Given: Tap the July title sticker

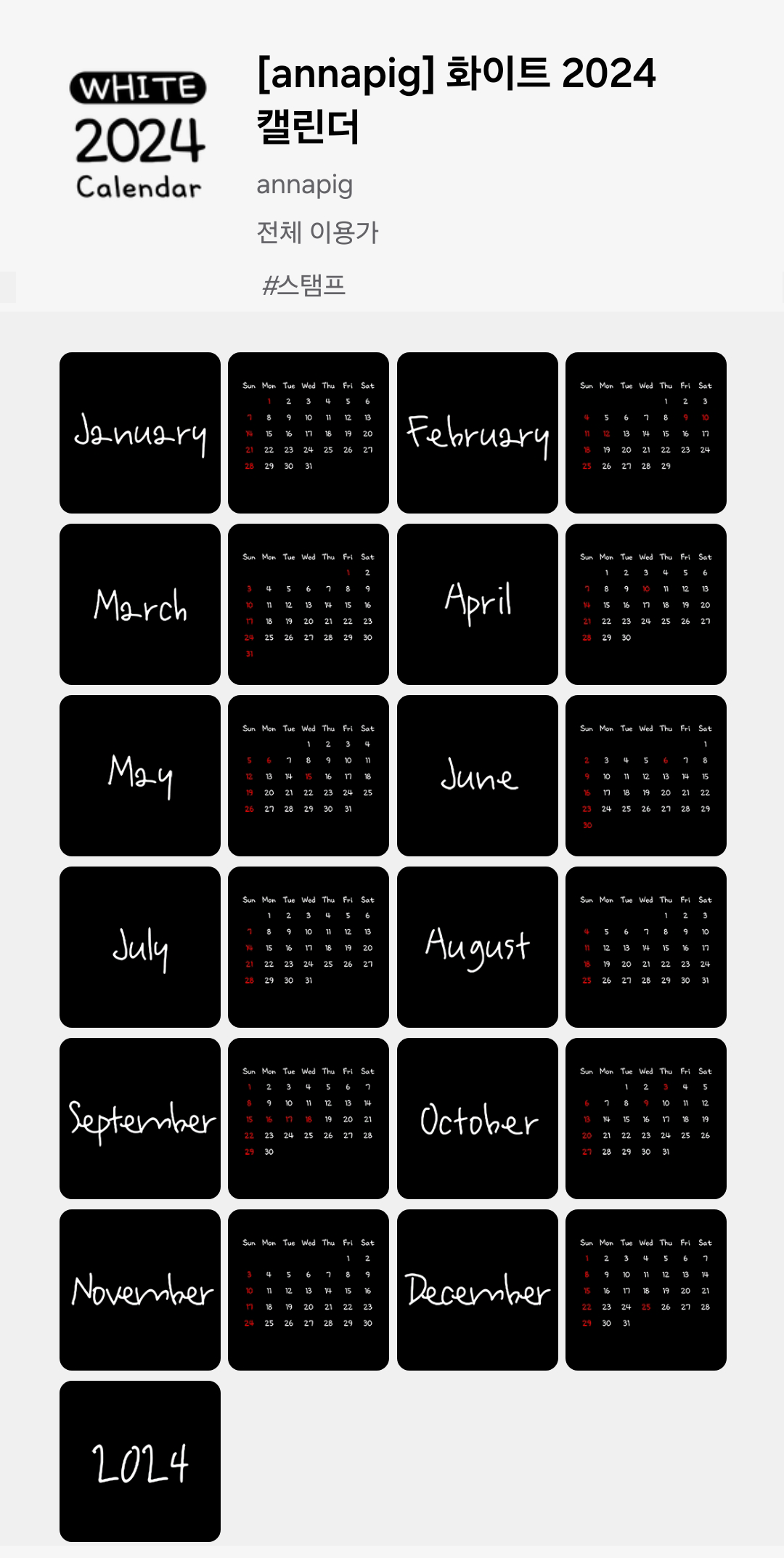Looking at the screenshot, I should pos(140,947).
